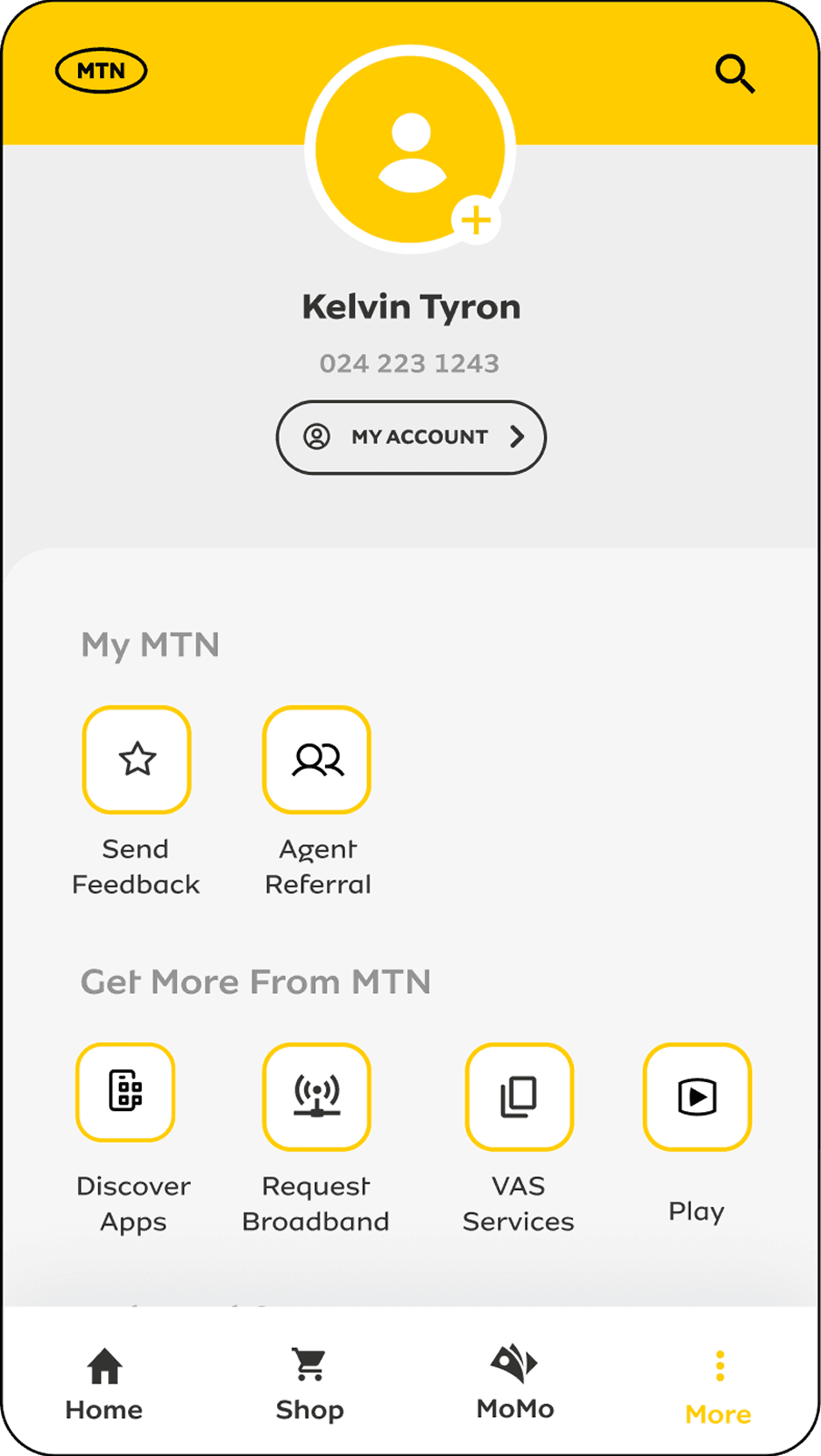
Task: Switch to the Shop tab
Action: click(310, 1383)
